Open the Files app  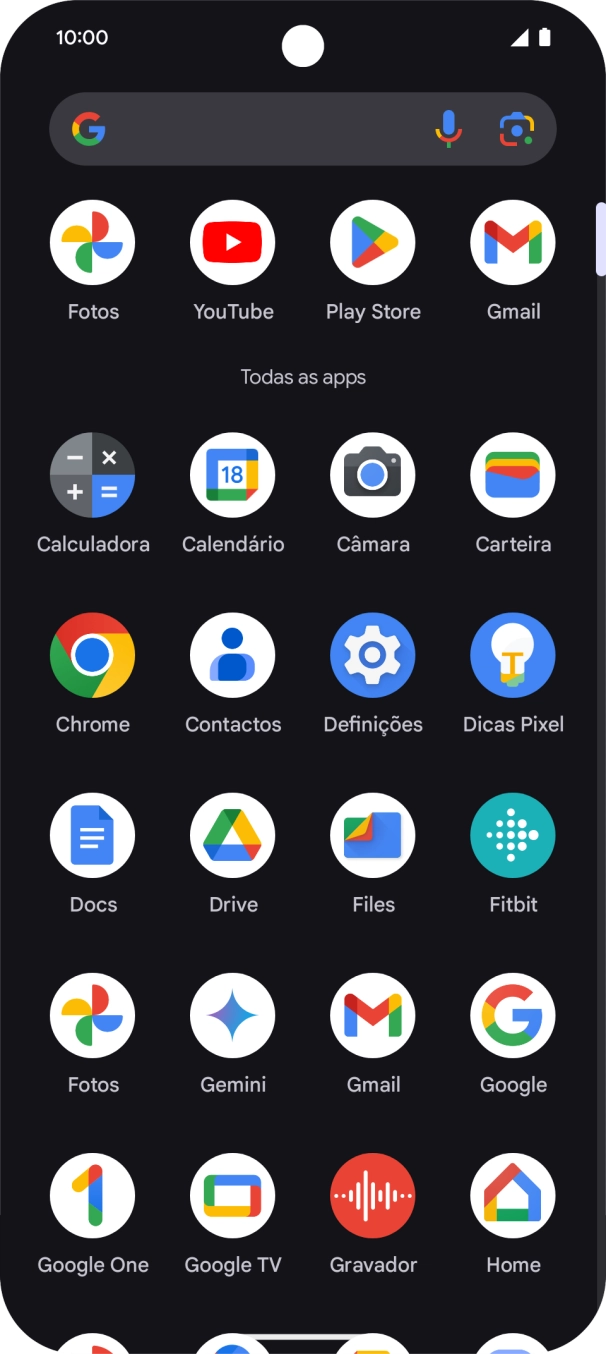click(373, 835)
